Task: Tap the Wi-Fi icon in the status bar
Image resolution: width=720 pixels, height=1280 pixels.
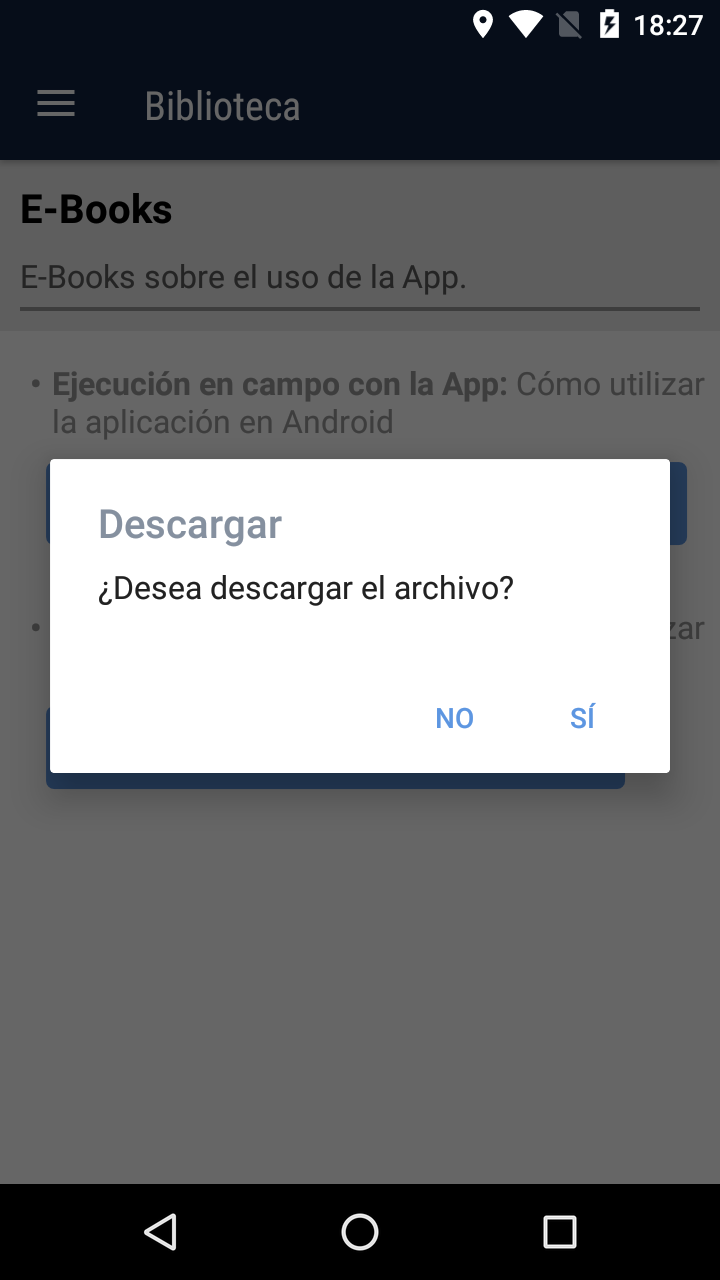Action: click(x=527, y=25)
